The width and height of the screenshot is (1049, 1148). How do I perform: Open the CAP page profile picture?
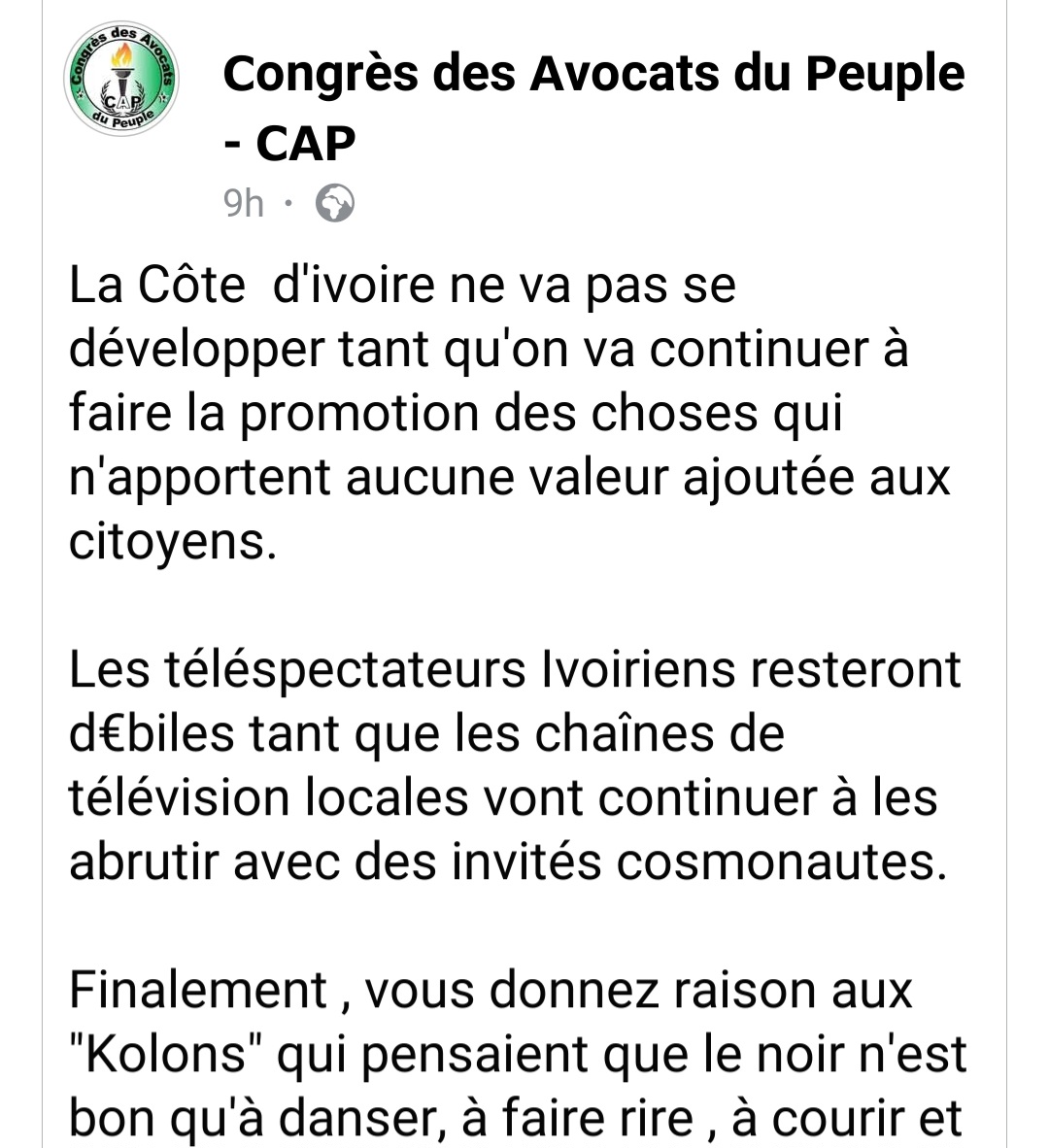pyautogui.click(x=121, y=80)
